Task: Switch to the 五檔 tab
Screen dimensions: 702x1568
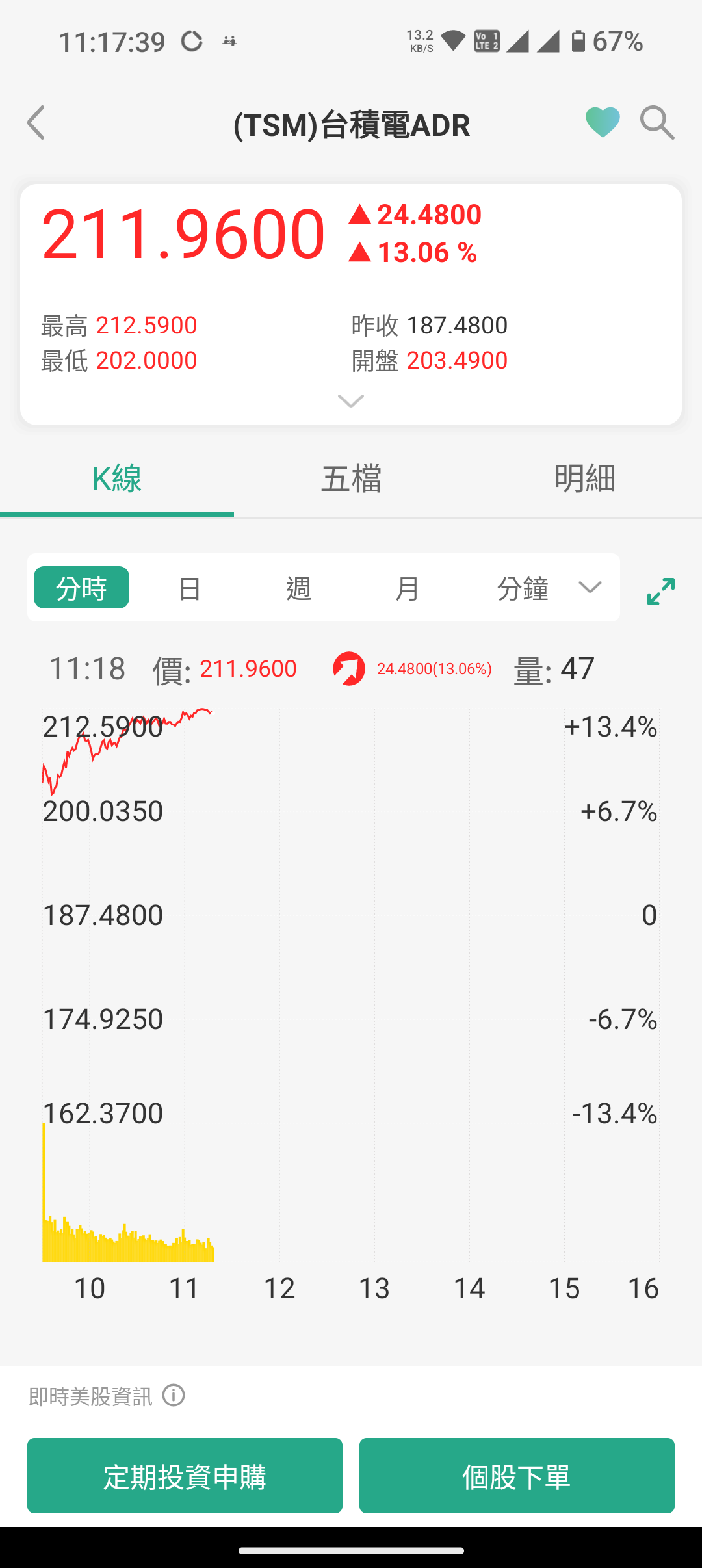Action: point(350,478)
